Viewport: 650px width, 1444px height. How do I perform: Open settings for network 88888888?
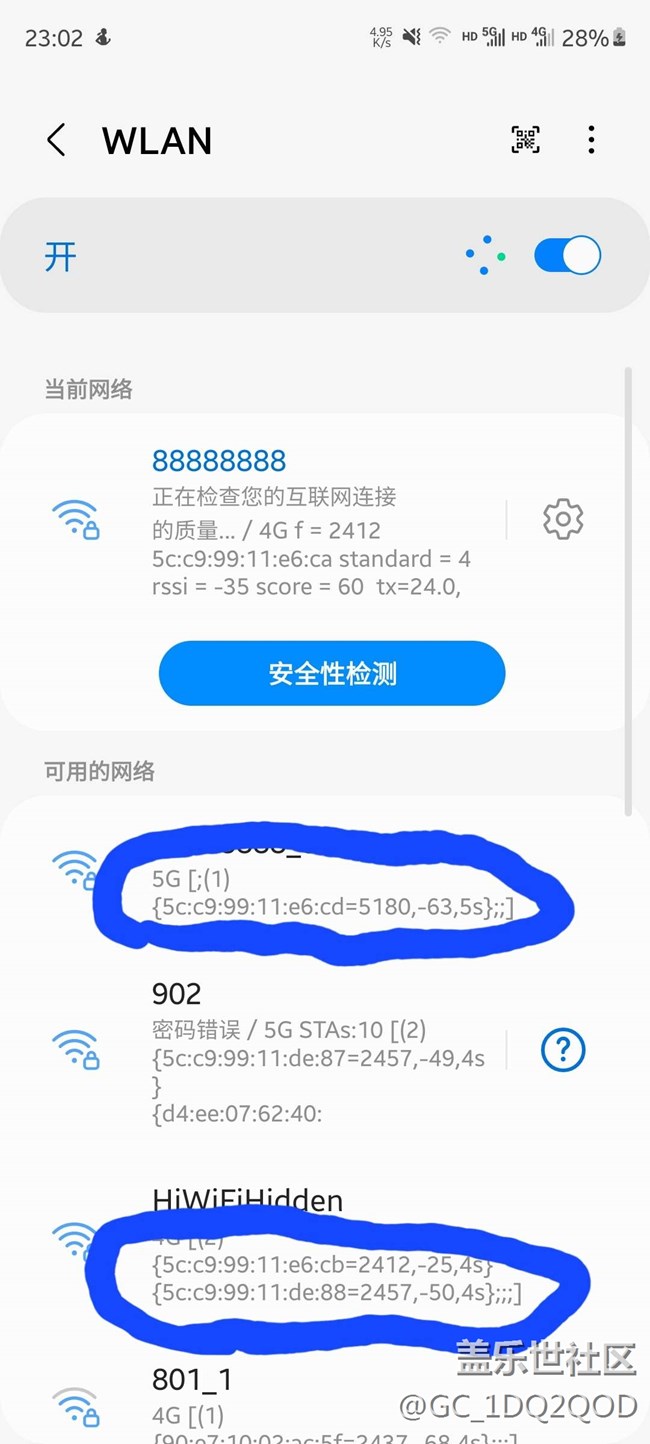click(x=562, y=520)
